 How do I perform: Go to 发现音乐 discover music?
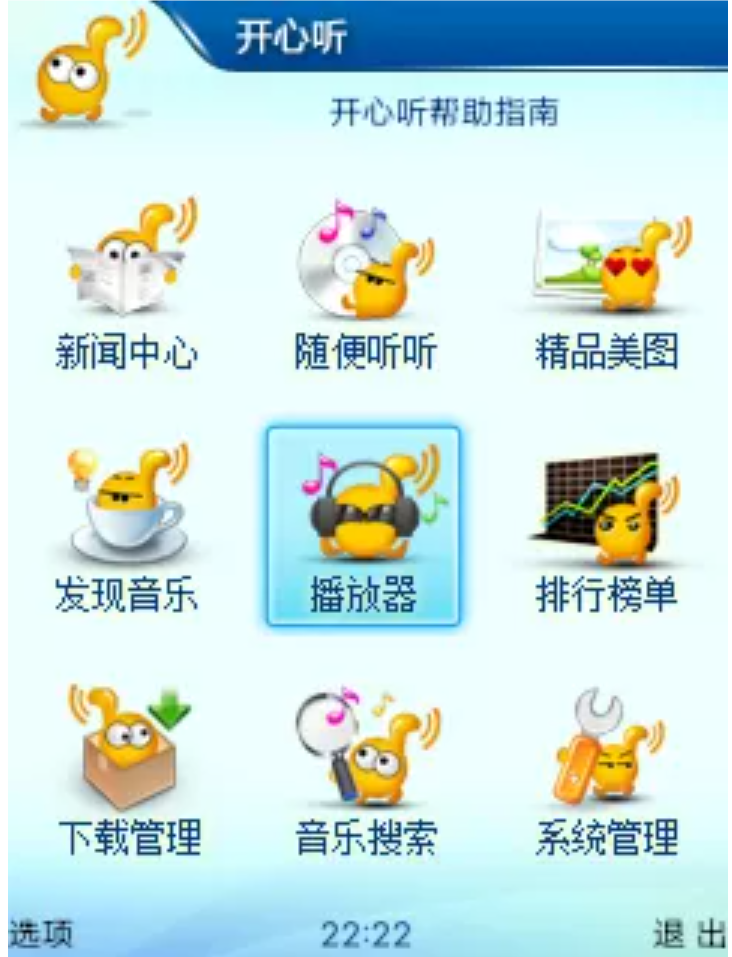[125, 532]
